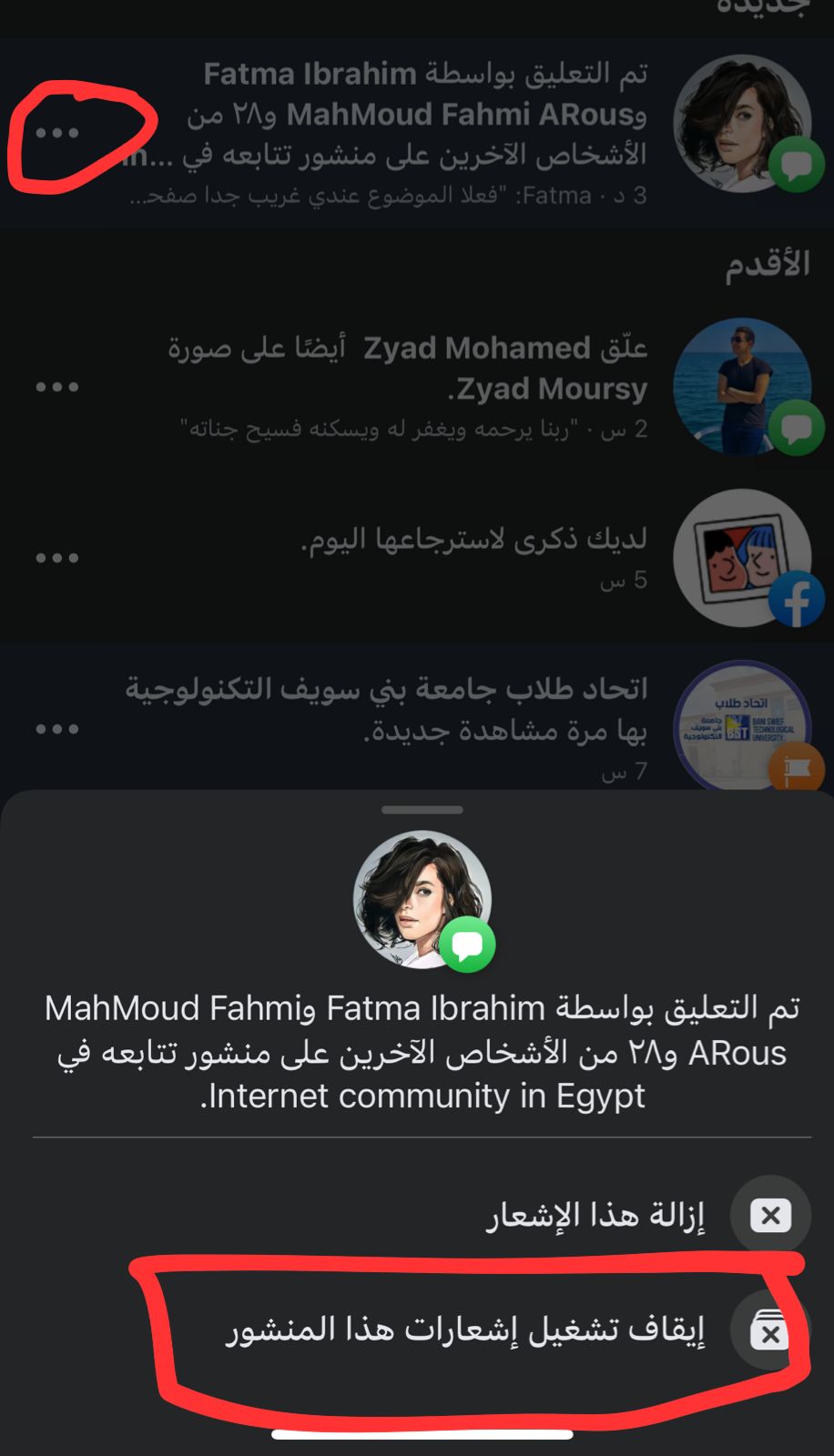Open options for the memories notification
Viewport: 834px width, 1456px height.
tap(57, 558)
